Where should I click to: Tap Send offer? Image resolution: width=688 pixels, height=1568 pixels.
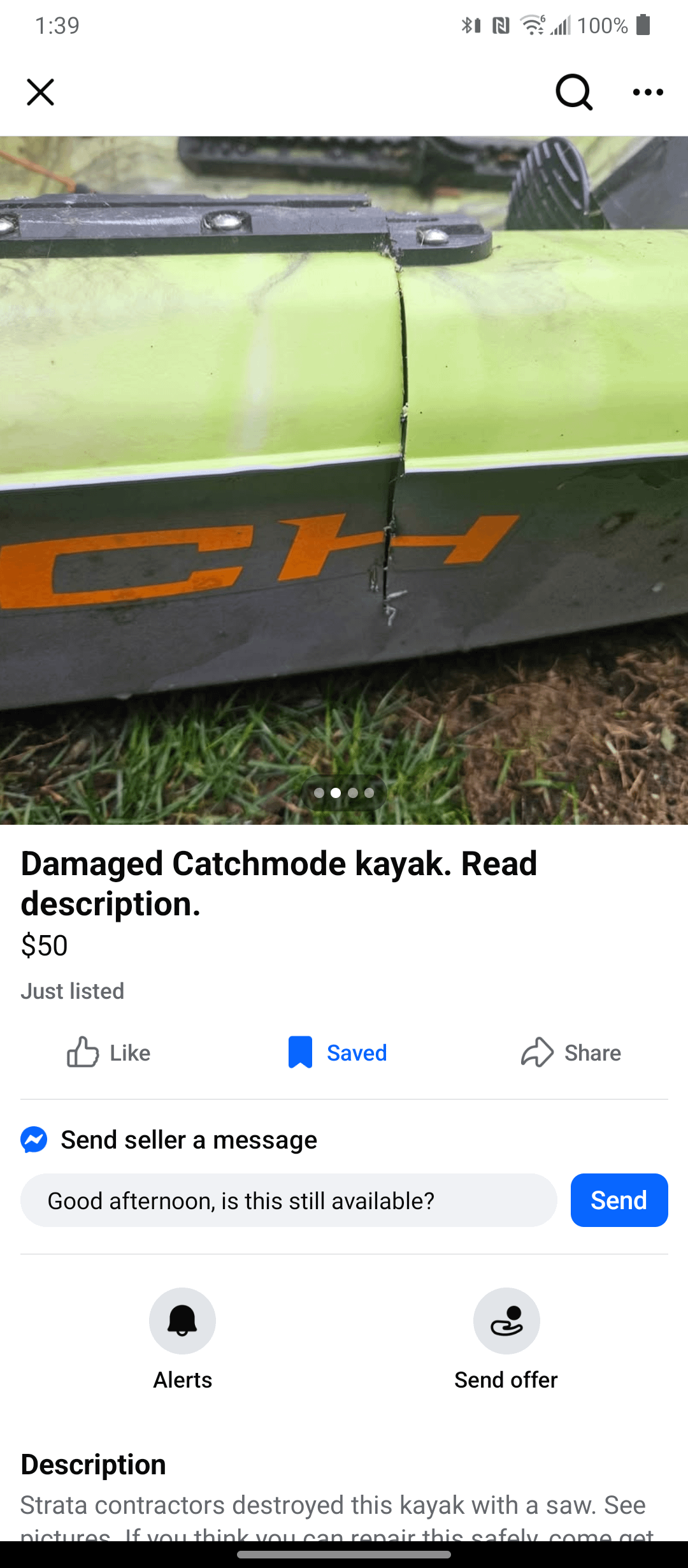506,1321
